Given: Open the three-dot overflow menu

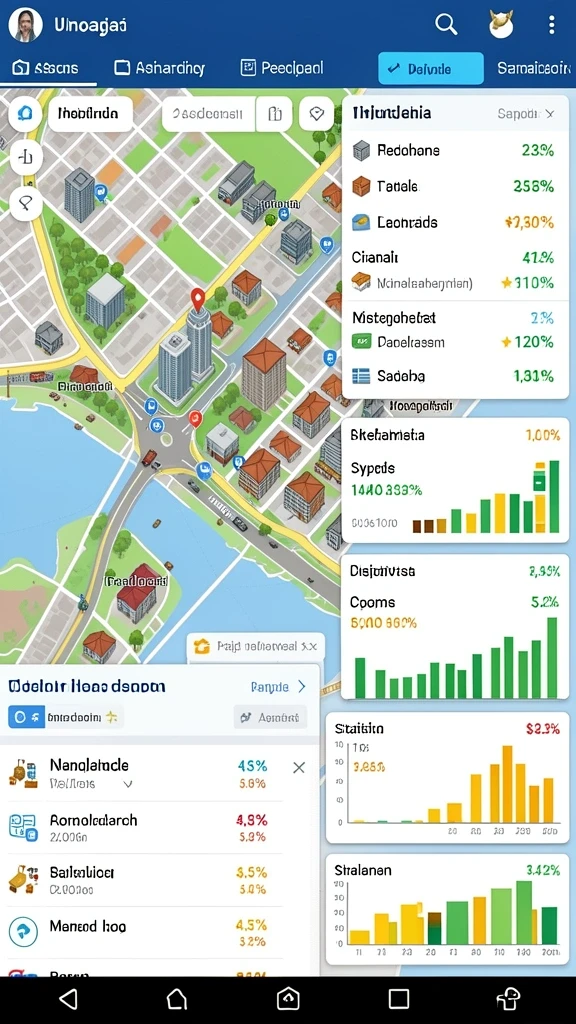Looking at the screenshot, I should (552, 25).
